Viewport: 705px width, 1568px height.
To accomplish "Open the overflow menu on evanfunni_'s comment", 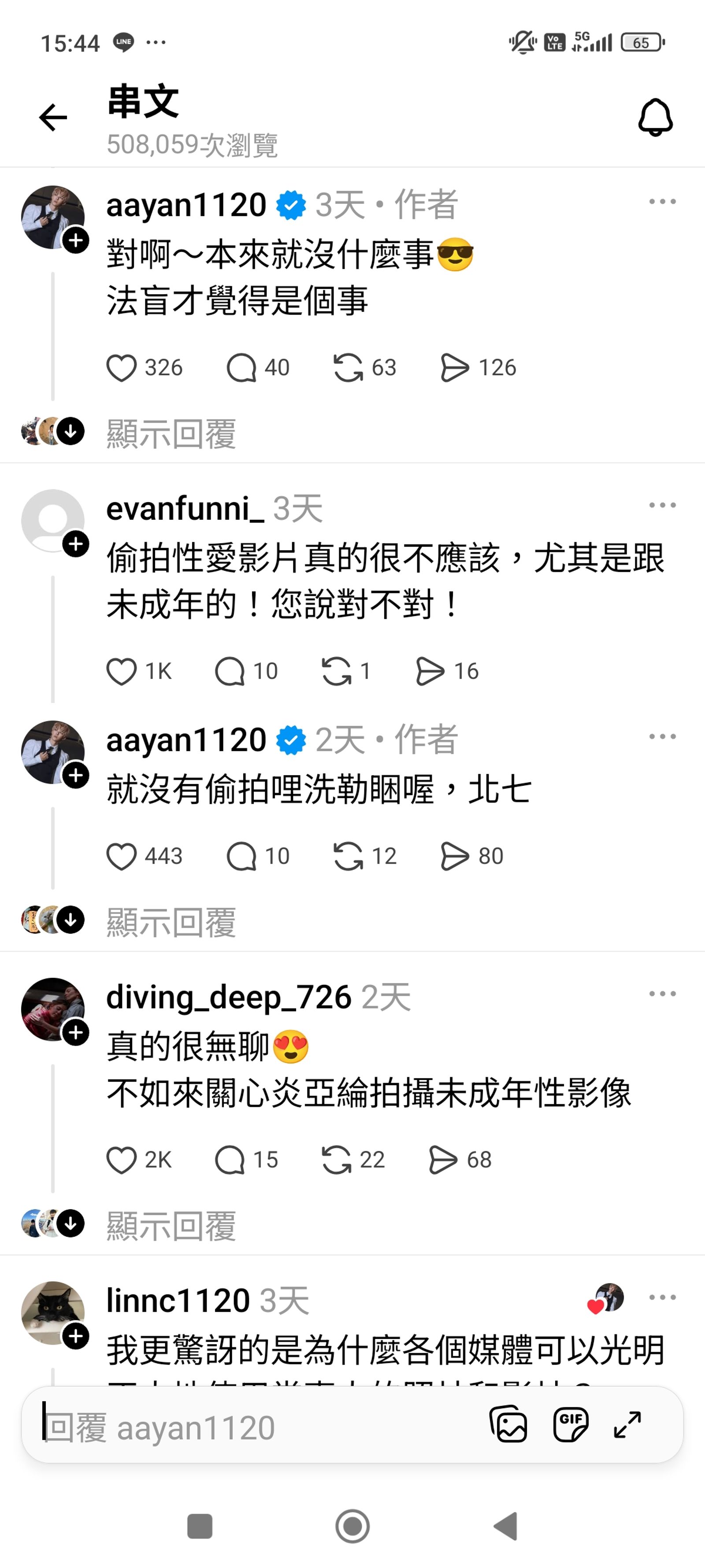I will pyautogui.click(x=662, y=505).
